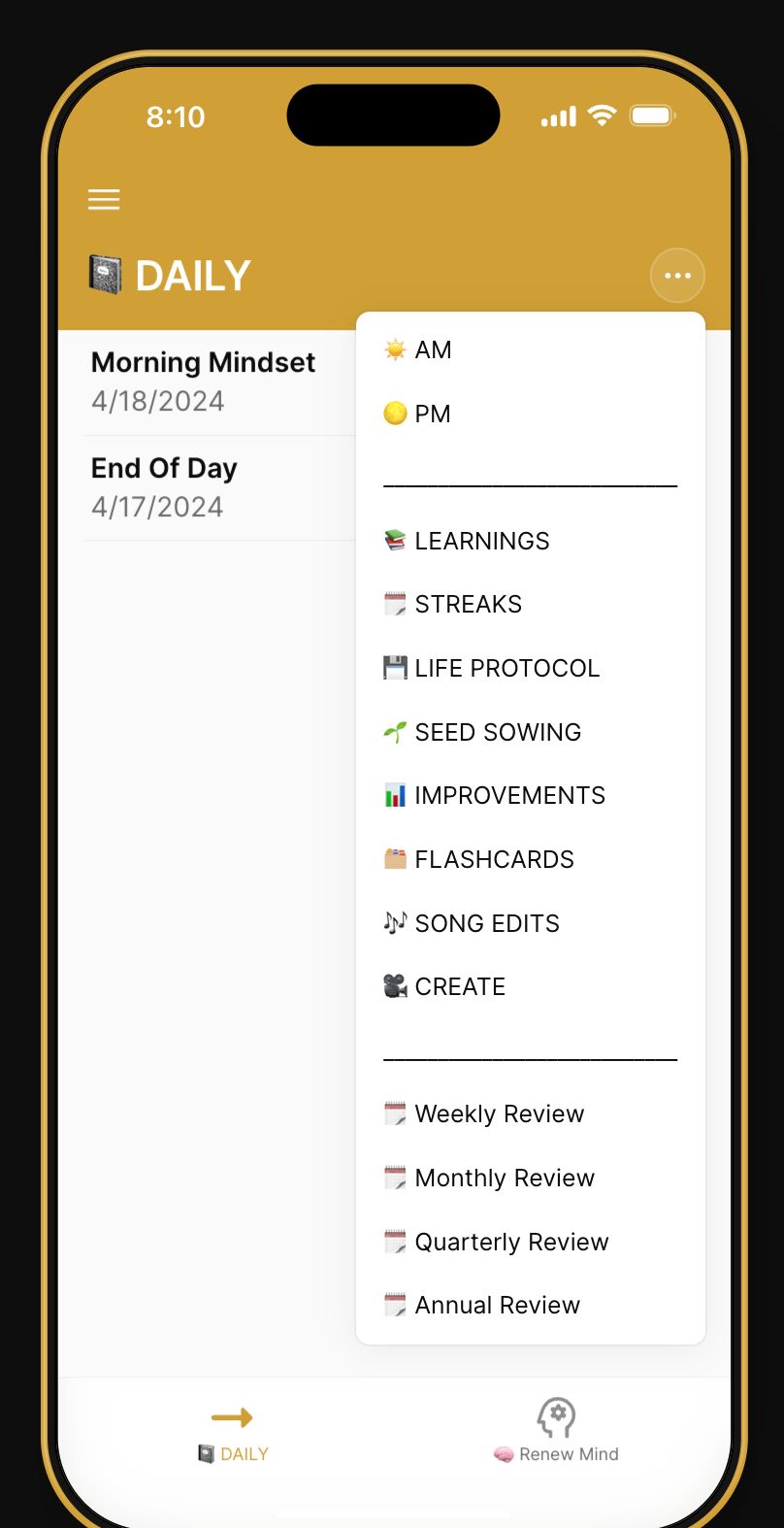The height and width of the screenshot is (1528, 784).
Task: Open Annual Review
Action: [497, 1305]
